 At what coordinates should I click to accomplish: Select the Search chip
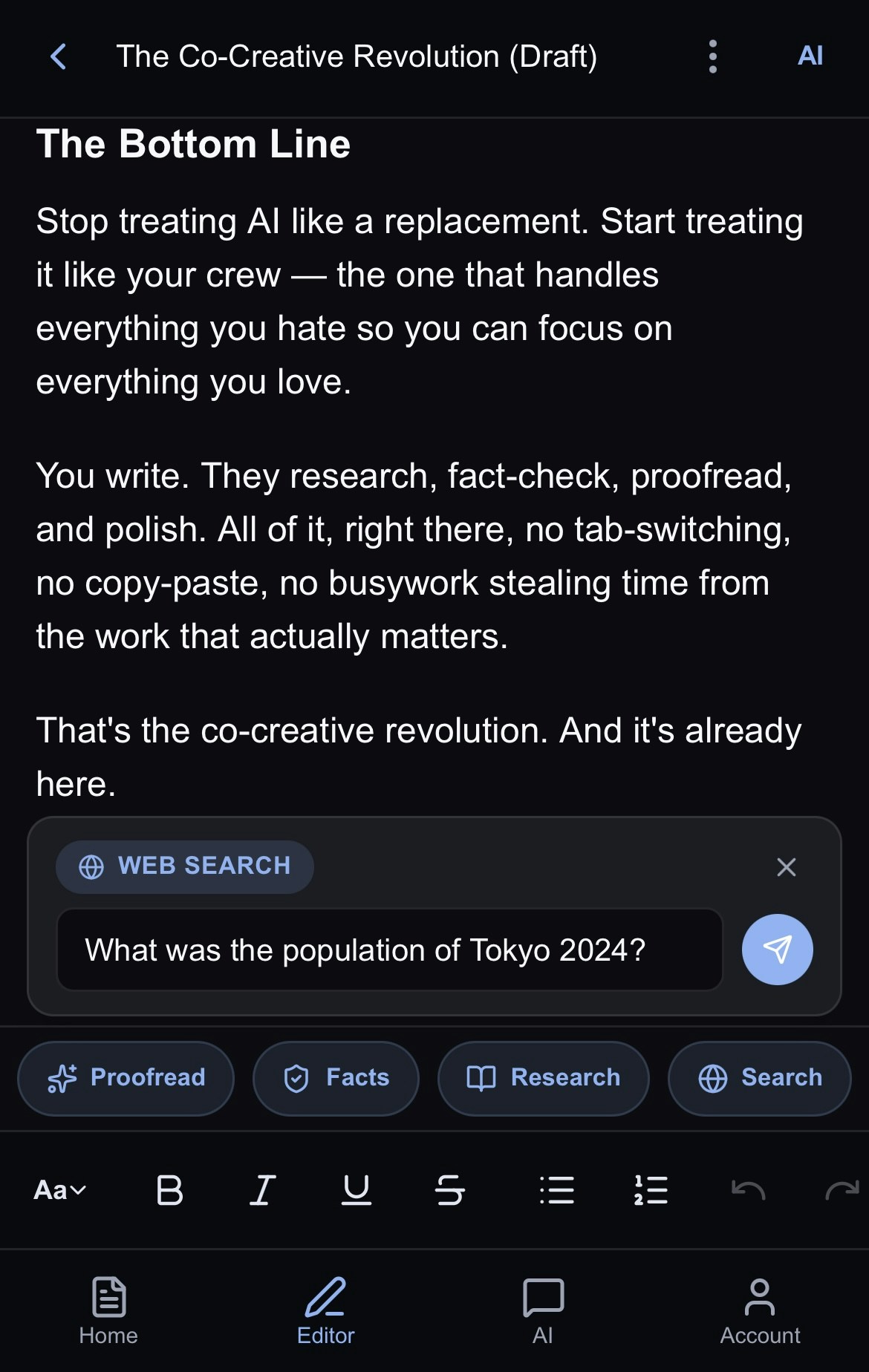(x=758, y=1078)
